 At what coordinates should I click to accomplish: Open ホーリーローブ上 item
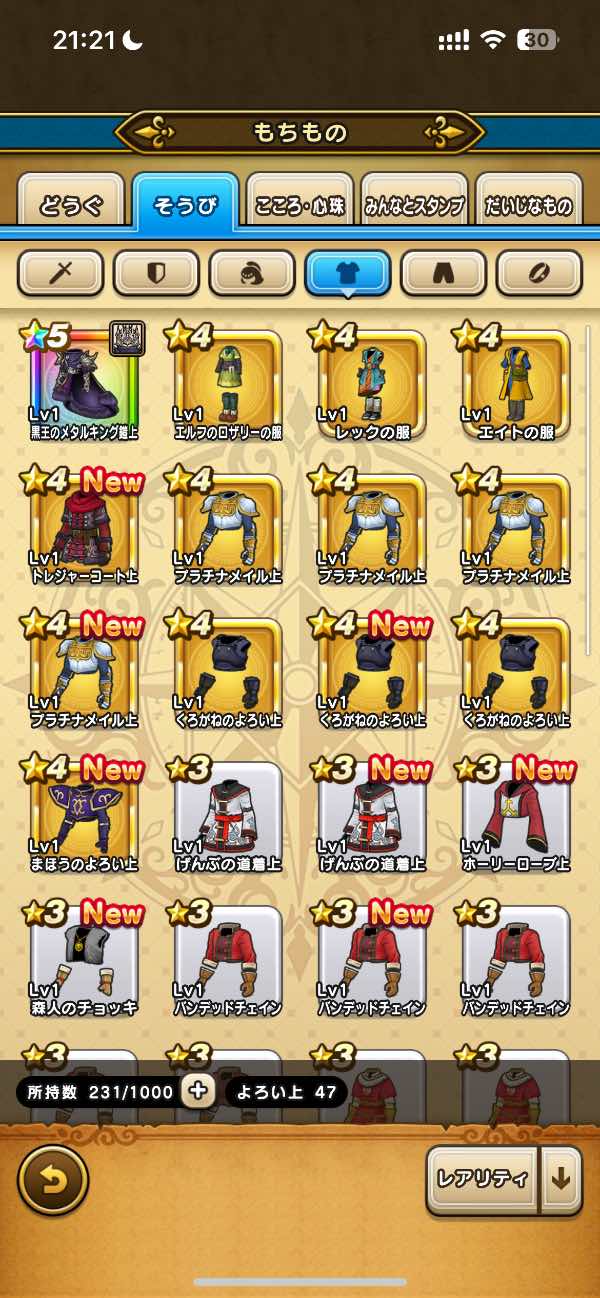click(516, 813)
